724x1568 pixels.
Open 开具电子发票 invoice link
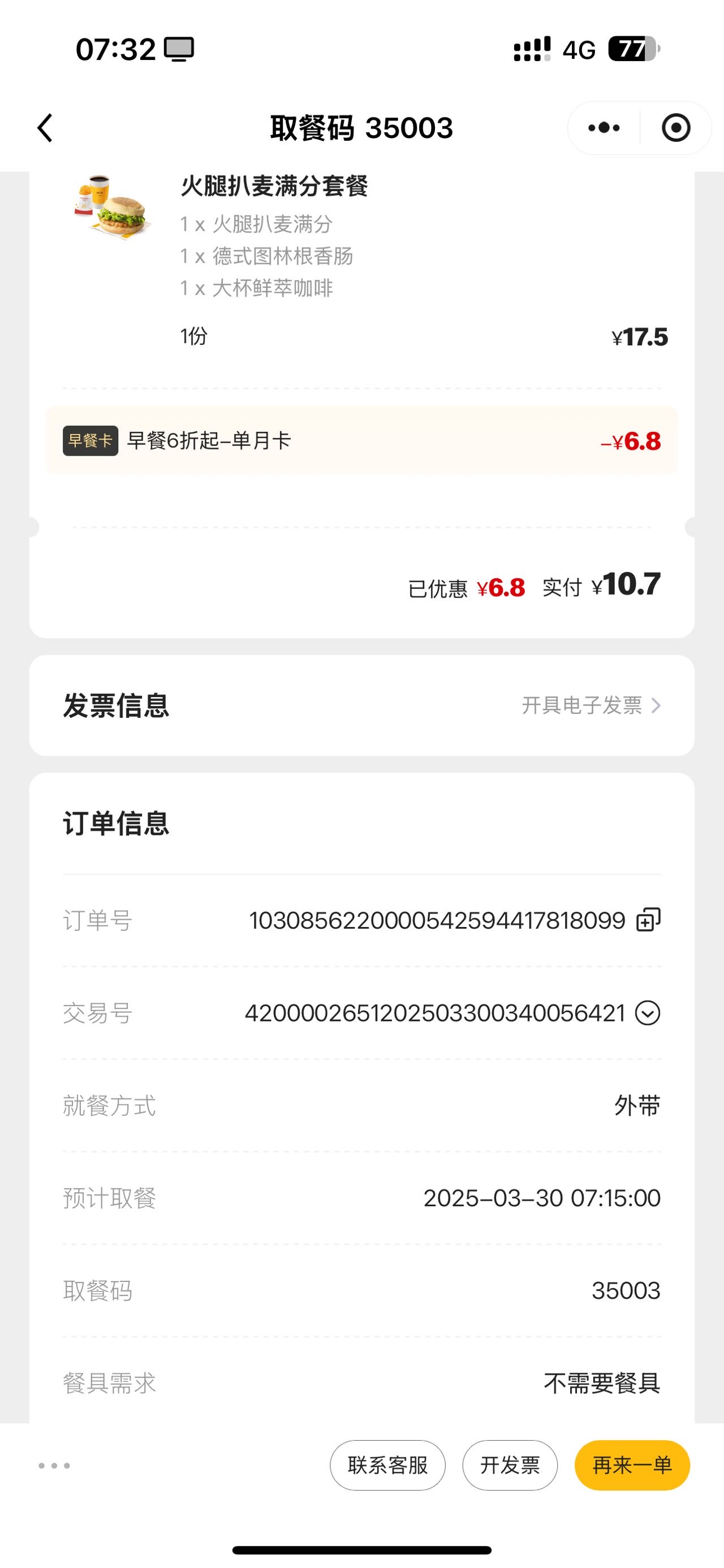pos(591,705)
